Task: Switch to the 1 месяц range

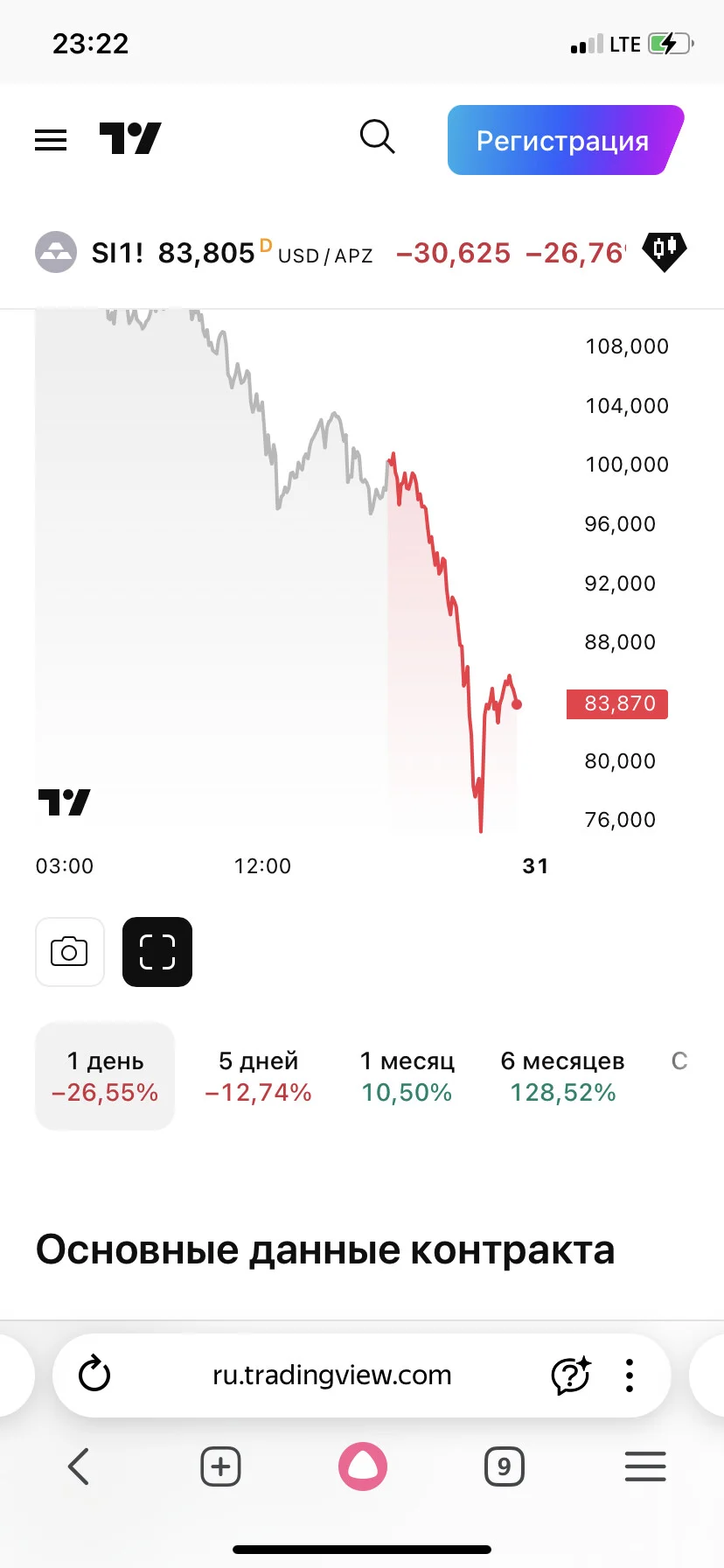Action: pos(407,1076)
